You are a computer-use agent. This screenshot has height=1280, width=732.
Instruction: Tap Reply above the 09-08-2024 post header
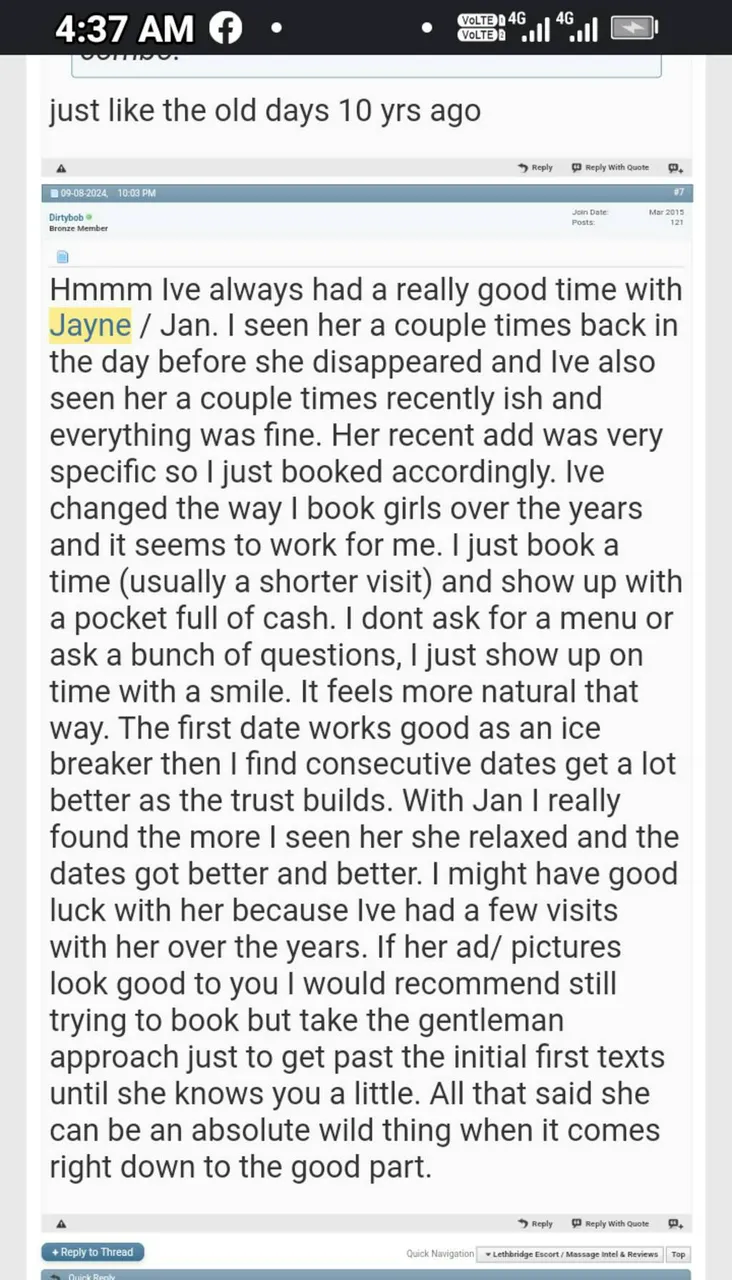(x=536, y=167)
